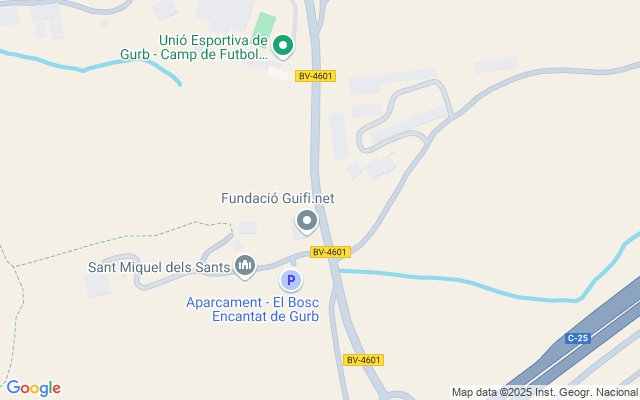Open the Unió Esportiva de Gurb map pin
Screen dimensions: 640x400
(x=283, y=46)
